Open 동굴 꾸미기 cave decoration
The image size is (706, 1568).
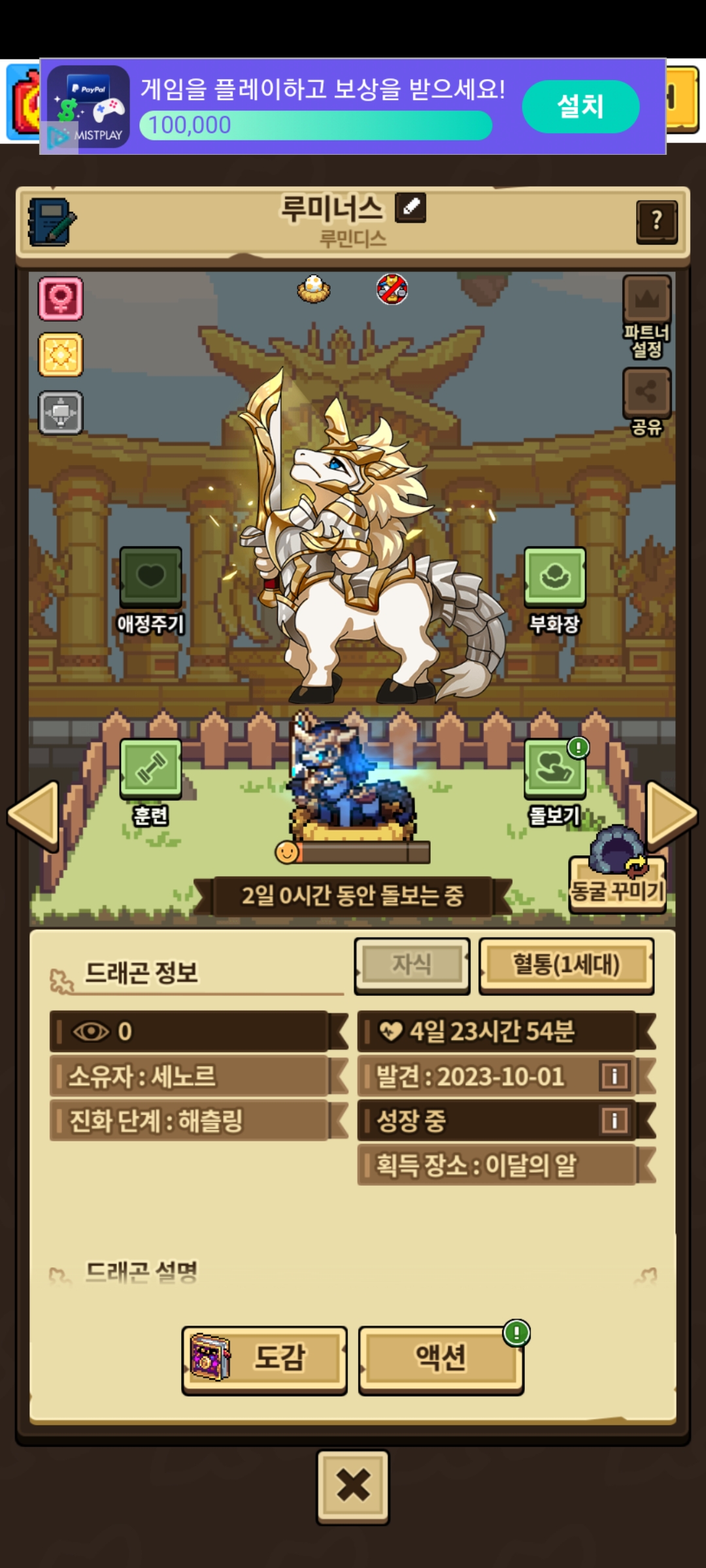point(617,877)
